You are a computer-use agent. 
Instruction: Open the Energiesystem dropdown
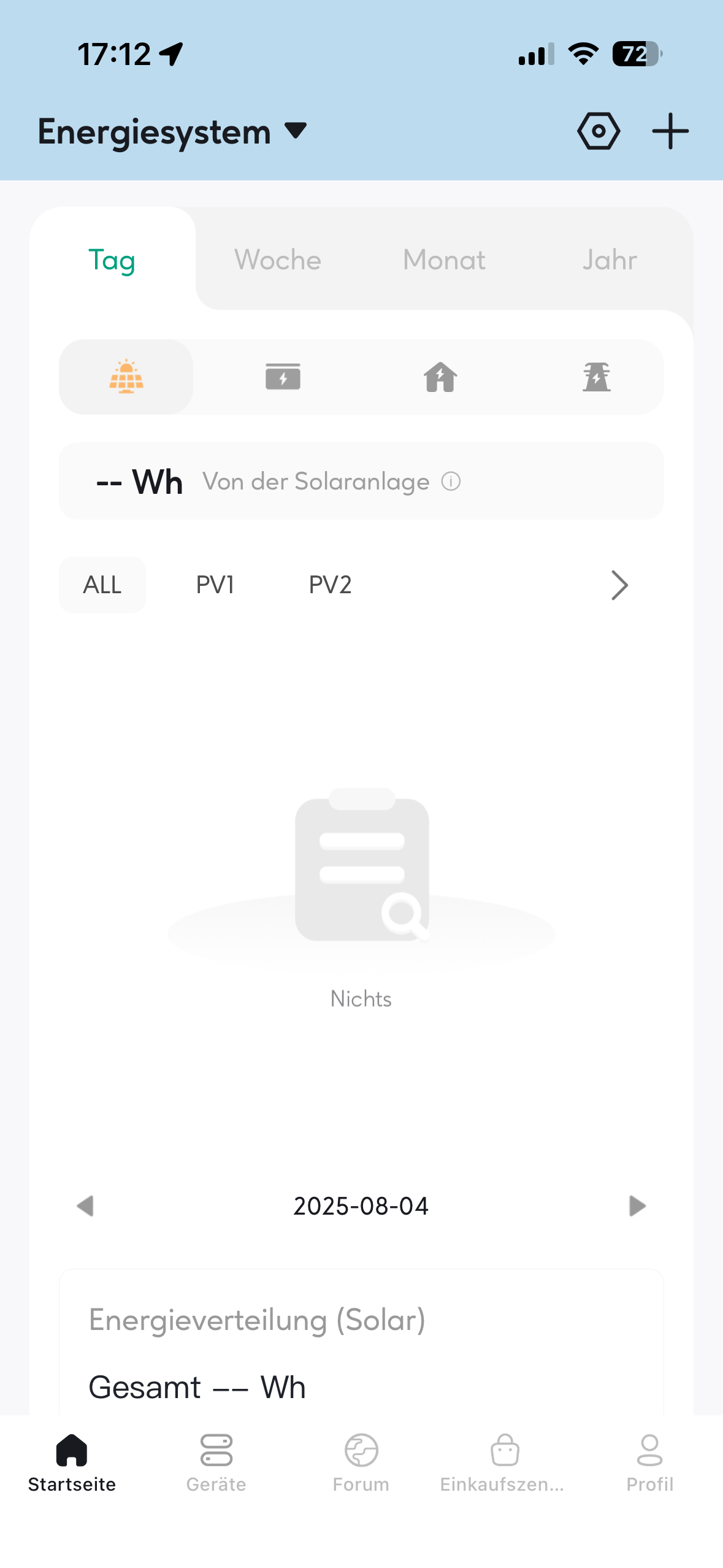click(172, 132)
